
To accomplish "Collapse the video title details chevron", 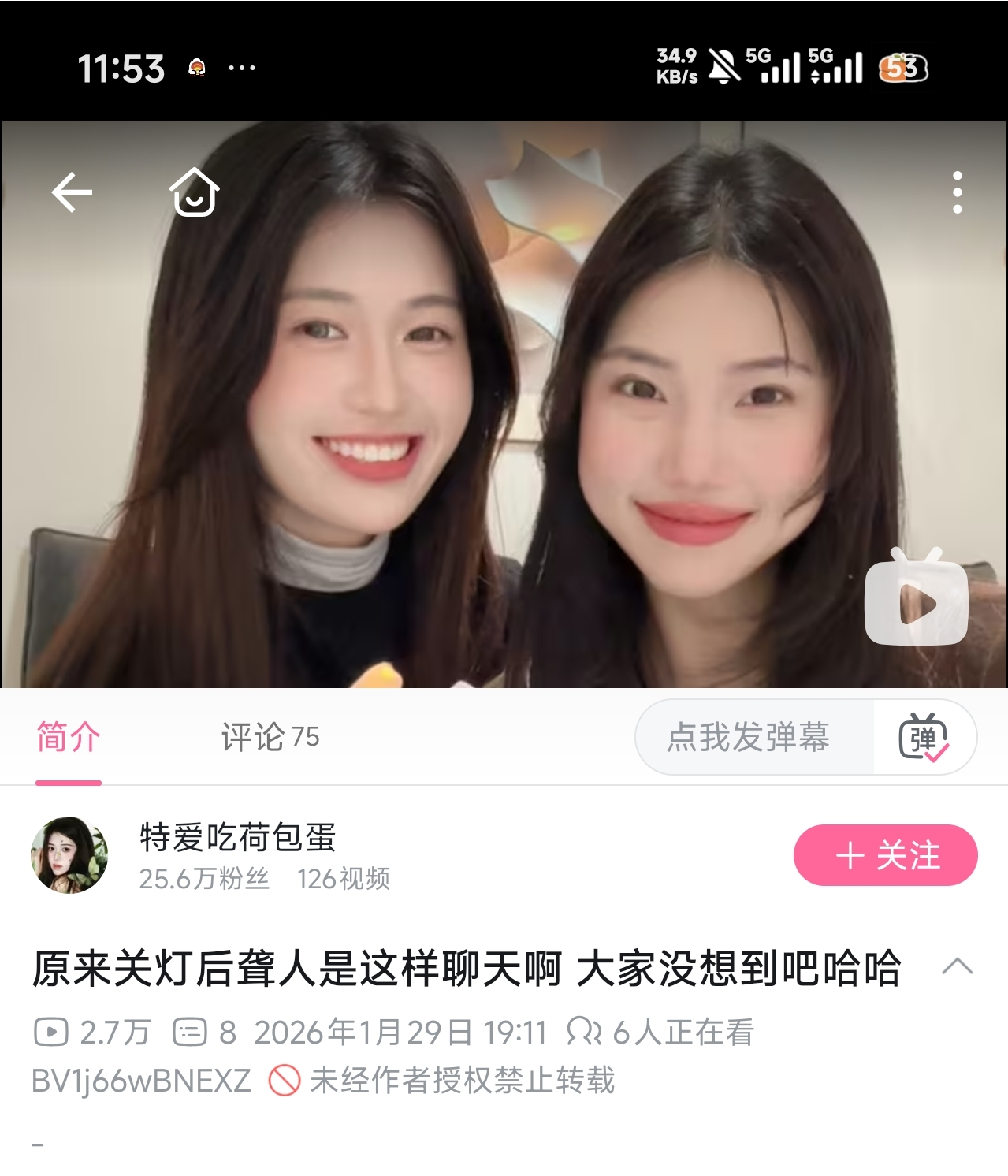I will point(957,967).
